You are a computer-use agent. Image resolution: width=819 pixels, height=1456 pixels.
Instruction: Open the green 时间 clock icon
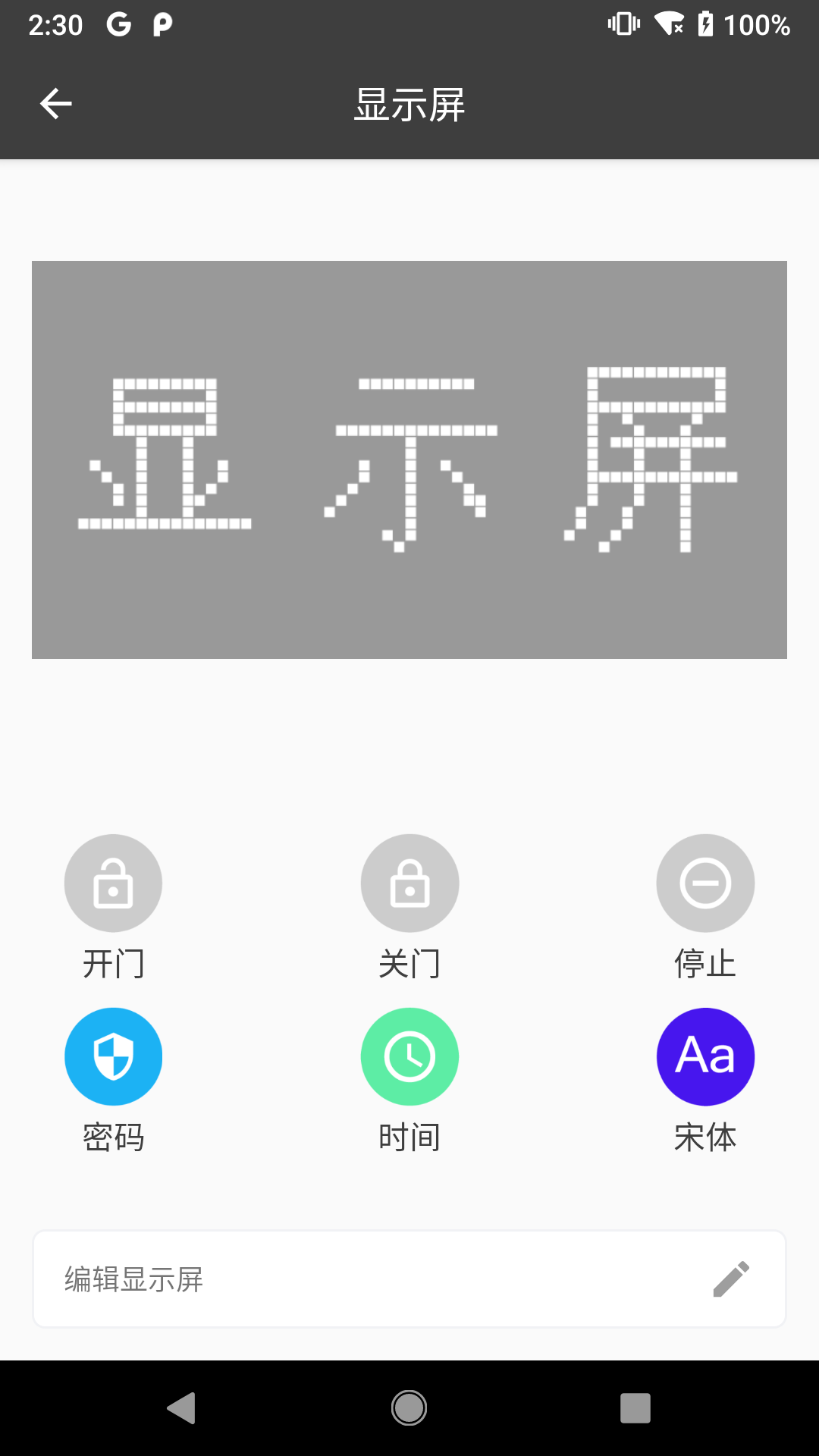(x=409, y=1056)
